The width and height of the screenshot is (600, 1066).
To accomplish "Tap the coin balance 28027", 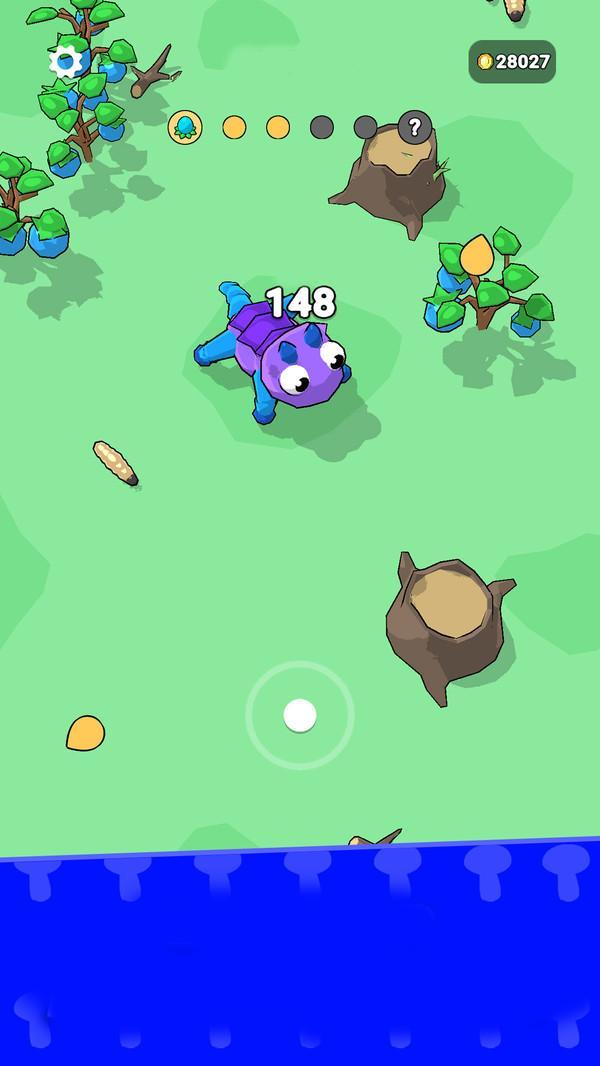I will pos(512,62).
